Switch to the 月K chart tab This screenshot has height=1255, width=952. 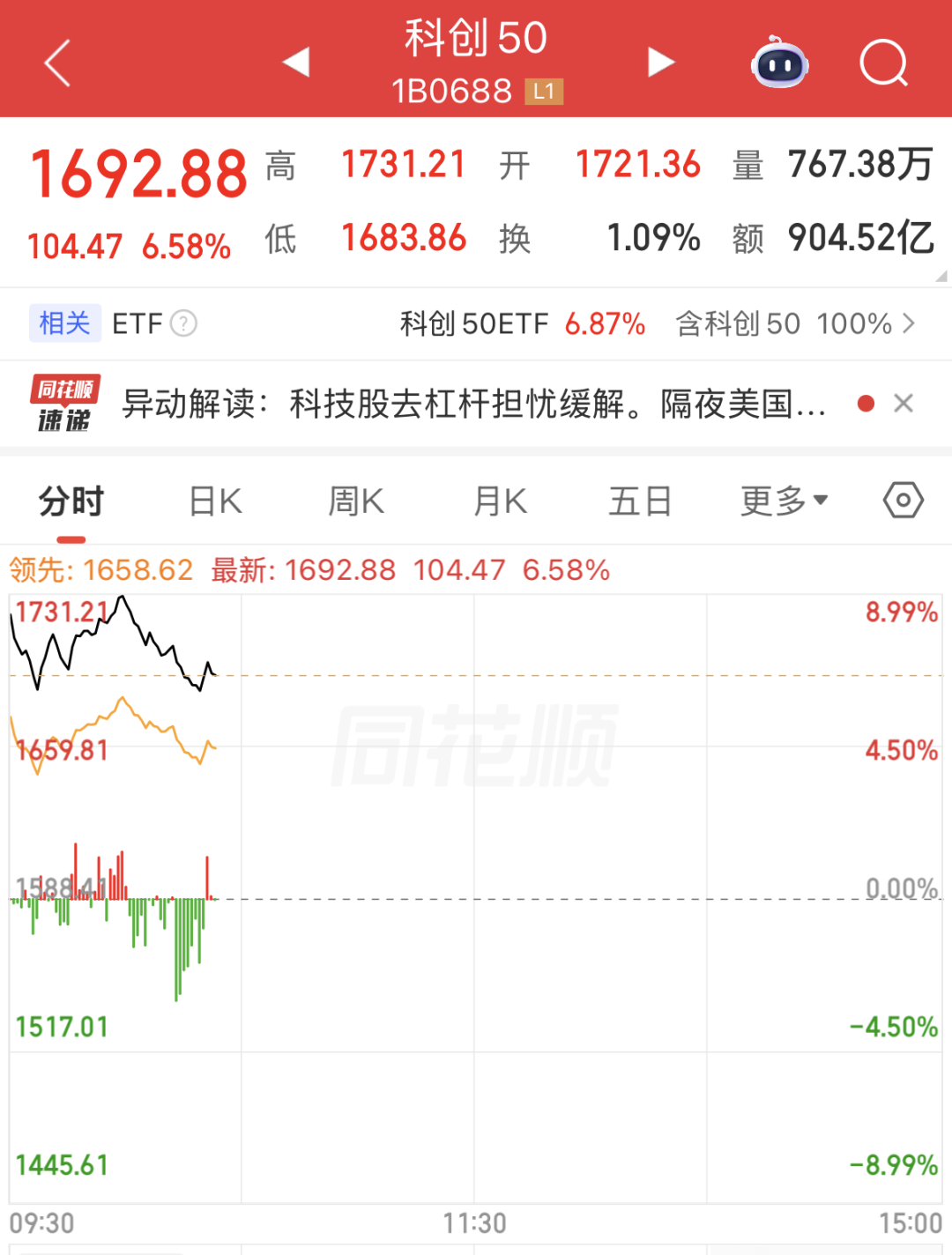(x=500, y=501)
